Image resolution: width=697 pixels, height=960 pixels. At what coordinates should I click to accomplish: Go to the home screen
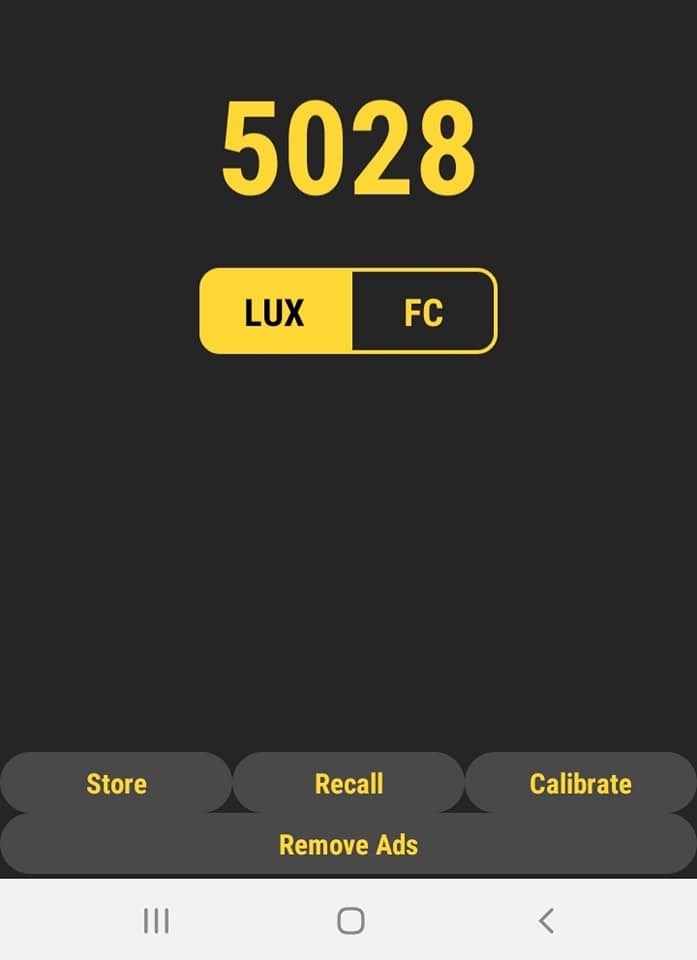click(x=350, y=920)
